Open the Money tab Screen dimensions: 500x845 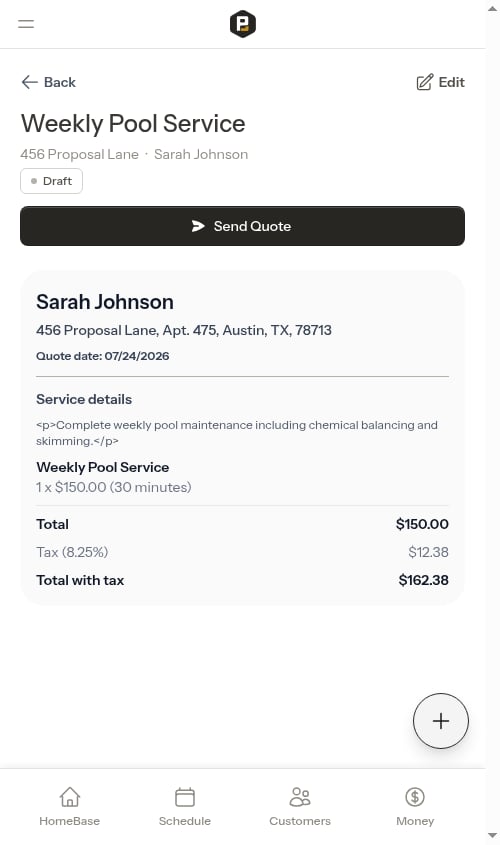(x=415, y=806)
